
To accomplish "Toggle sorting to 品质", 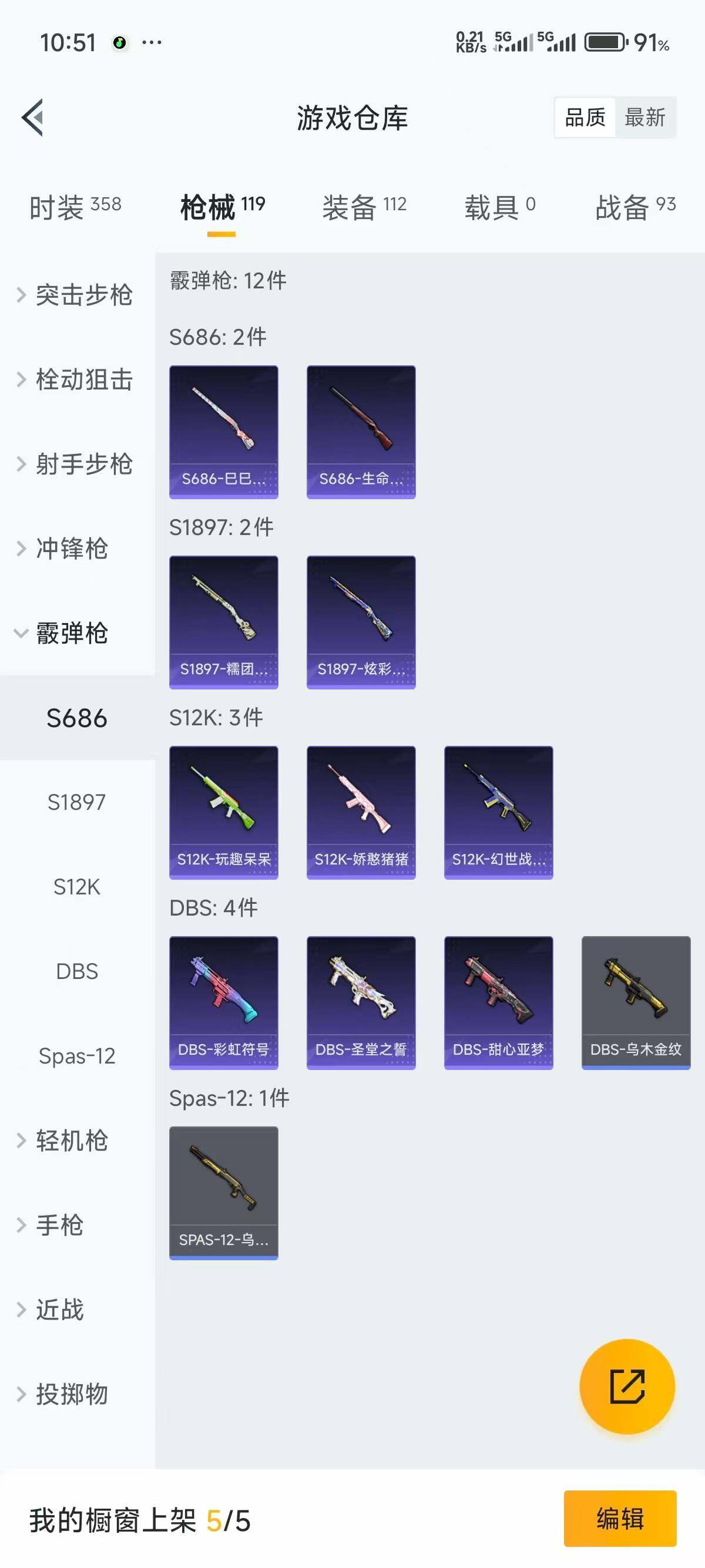I will pyautogui.click(x=585, y=117).
